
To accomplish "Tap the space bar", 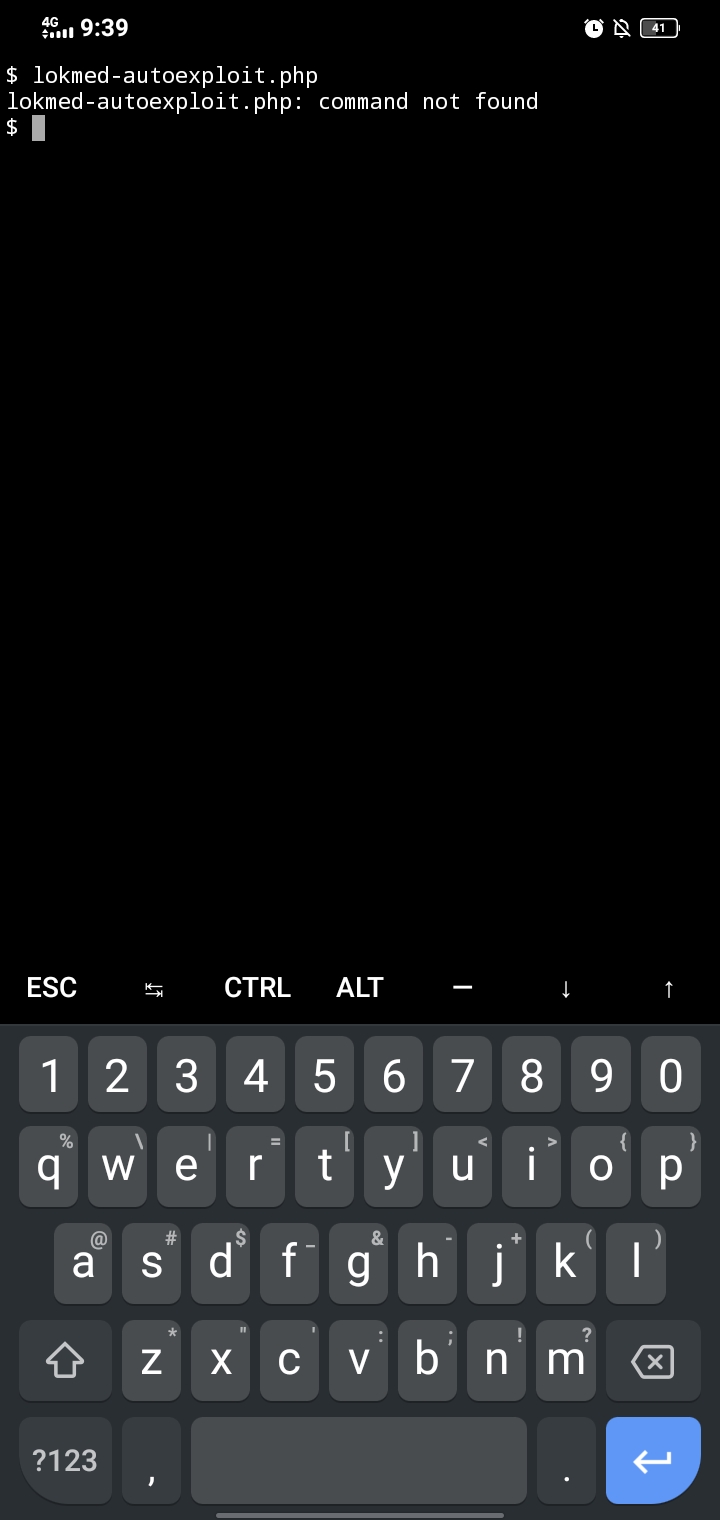I will 358,1460.
